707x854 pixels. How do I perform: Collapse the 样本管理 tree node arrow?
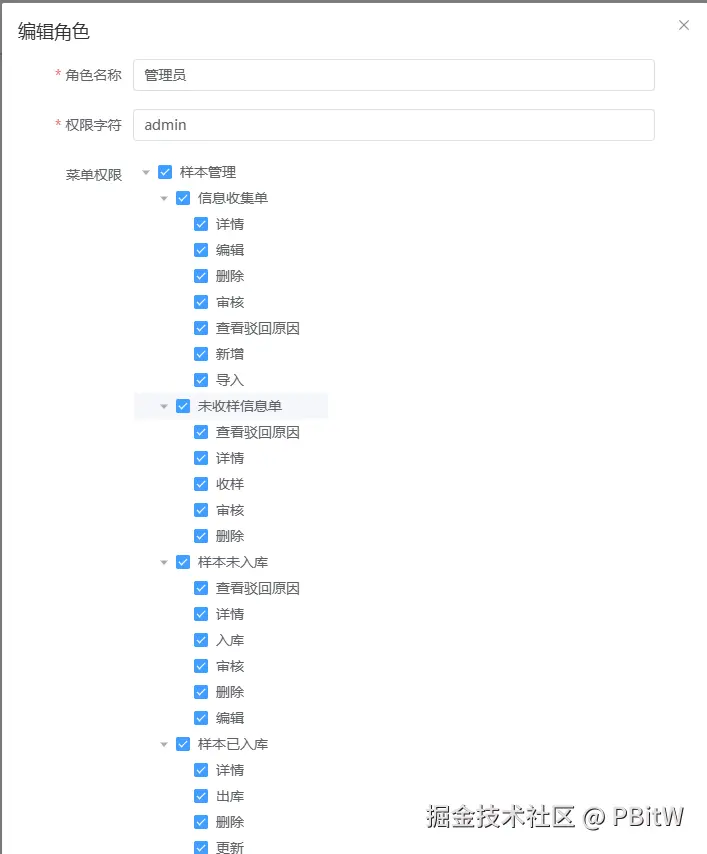(x=146, y=172)
